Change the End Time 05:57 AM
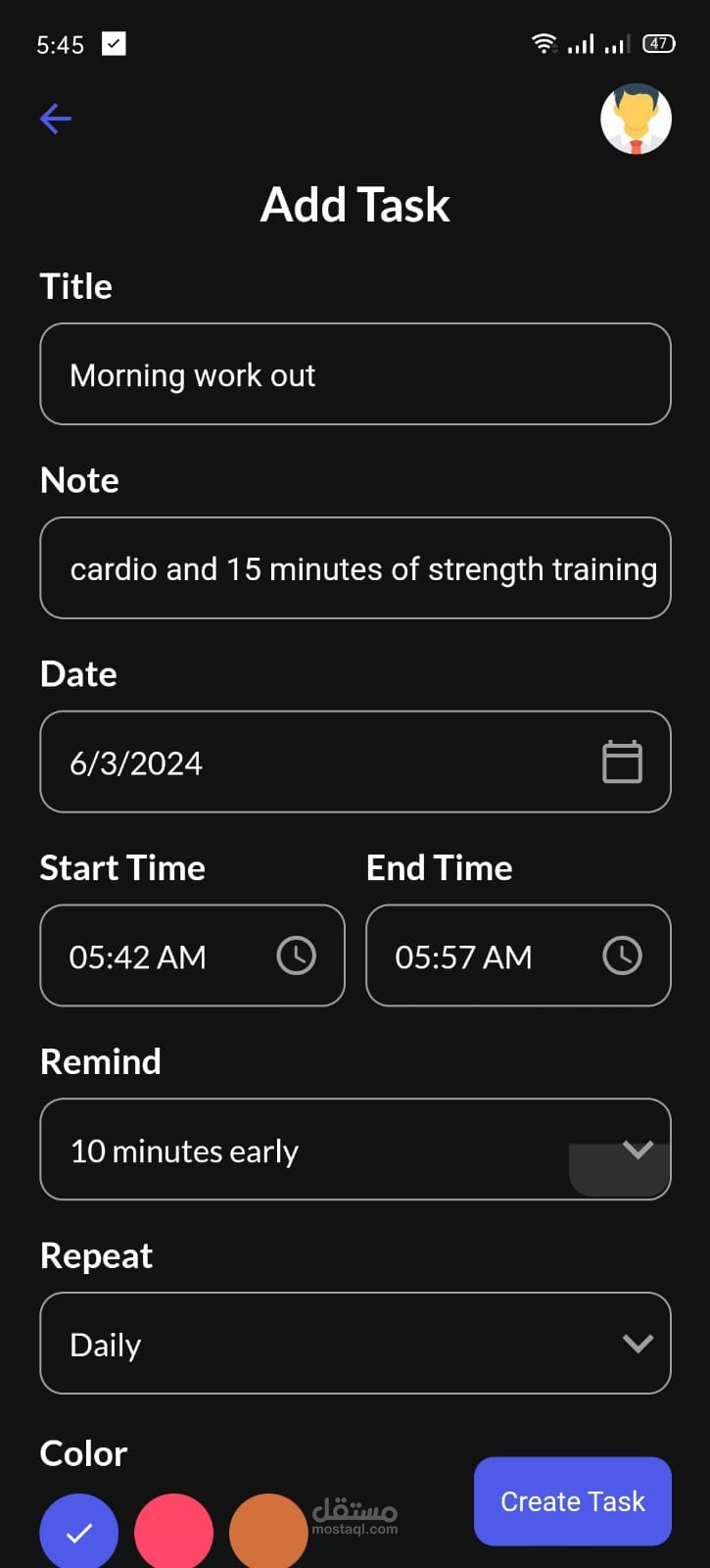The image size is (710, 1568). [x=518, y=955]
